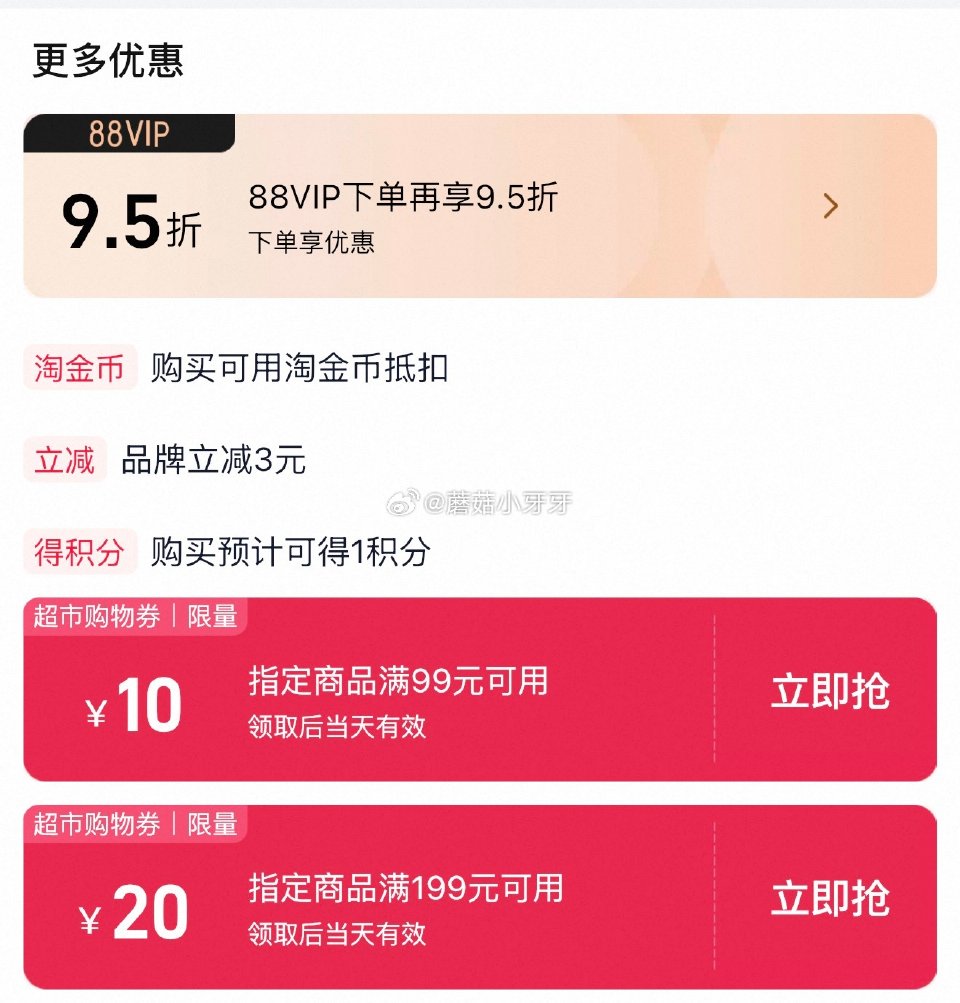This screenshot has height=1003, width=960.
Task: Click the 立减 discount badge
Action: (64, 461)
